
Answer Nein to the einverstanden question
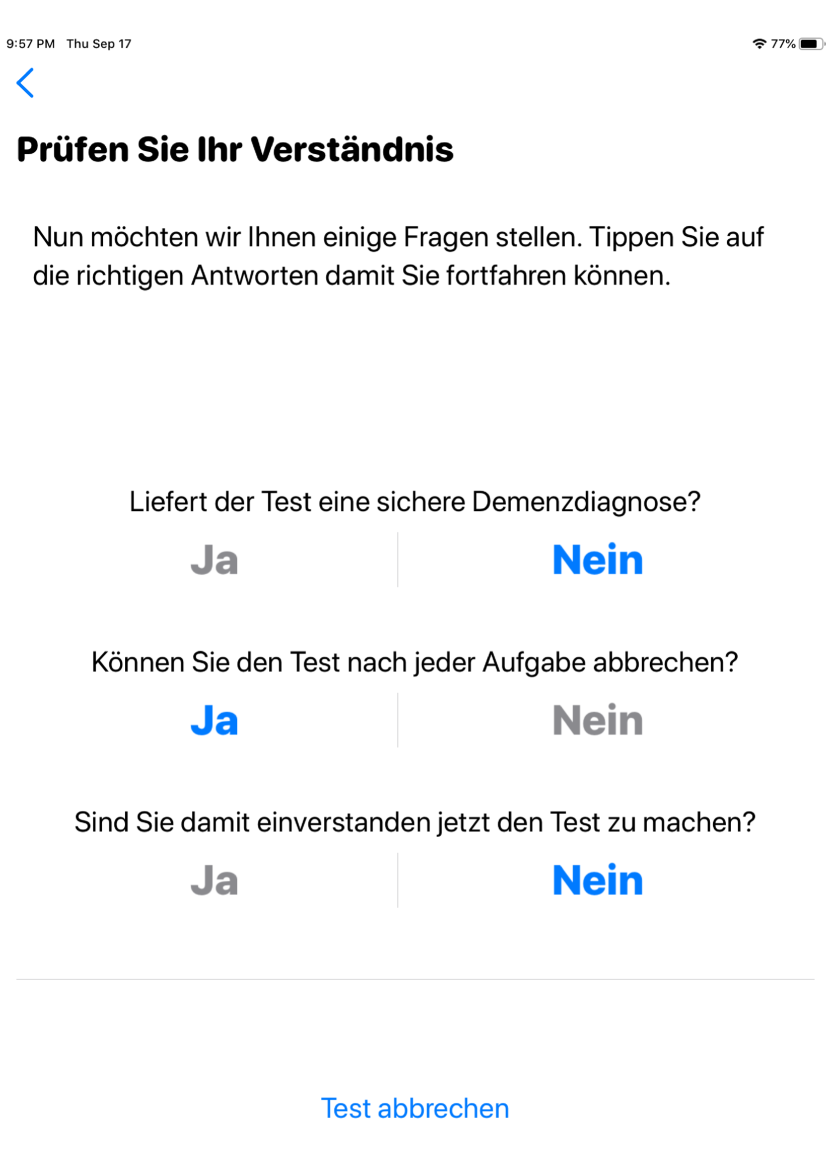click(x=597, y=881)
